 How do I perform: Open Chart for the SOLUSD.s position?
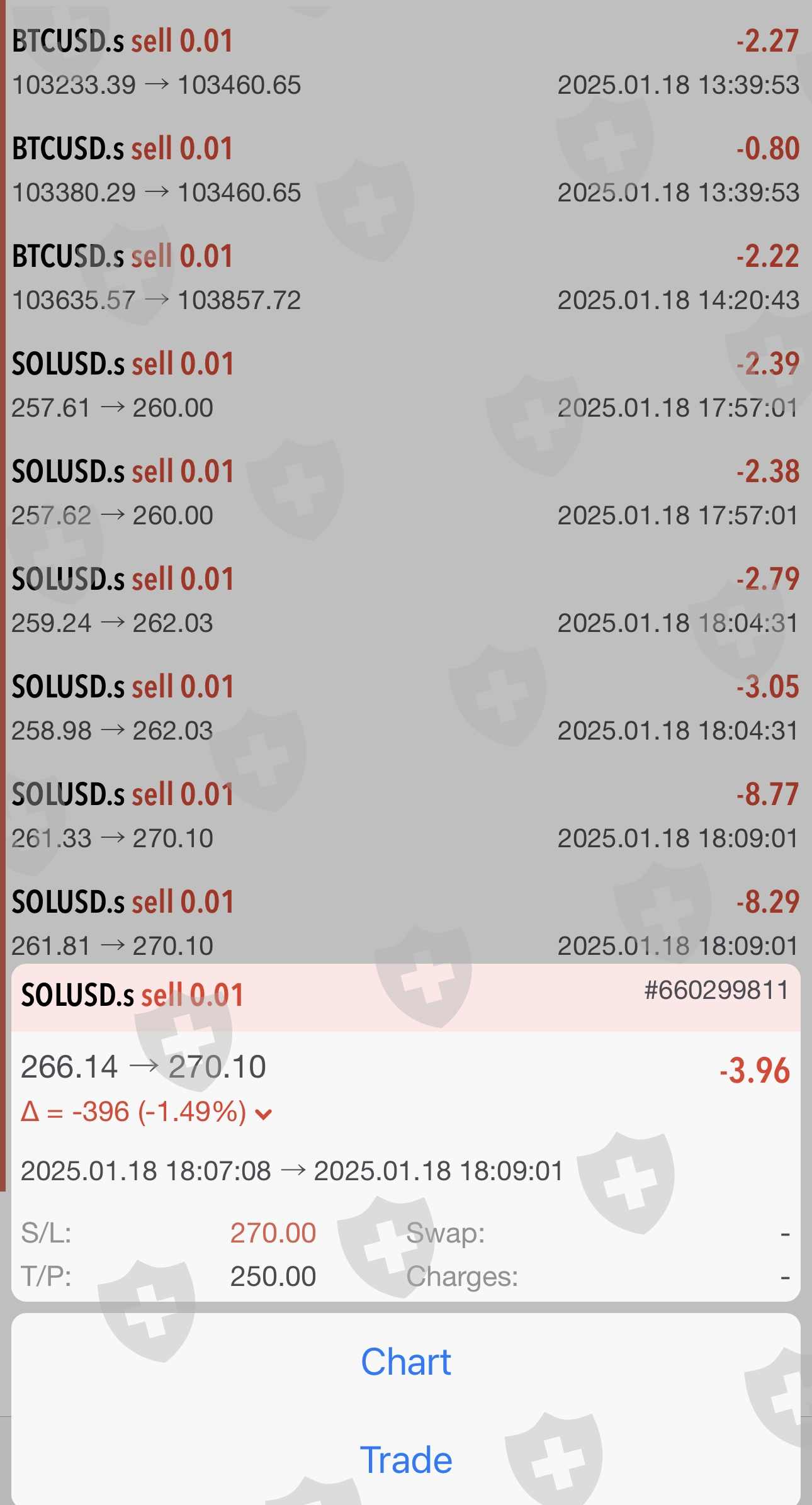coord(406,1362)
